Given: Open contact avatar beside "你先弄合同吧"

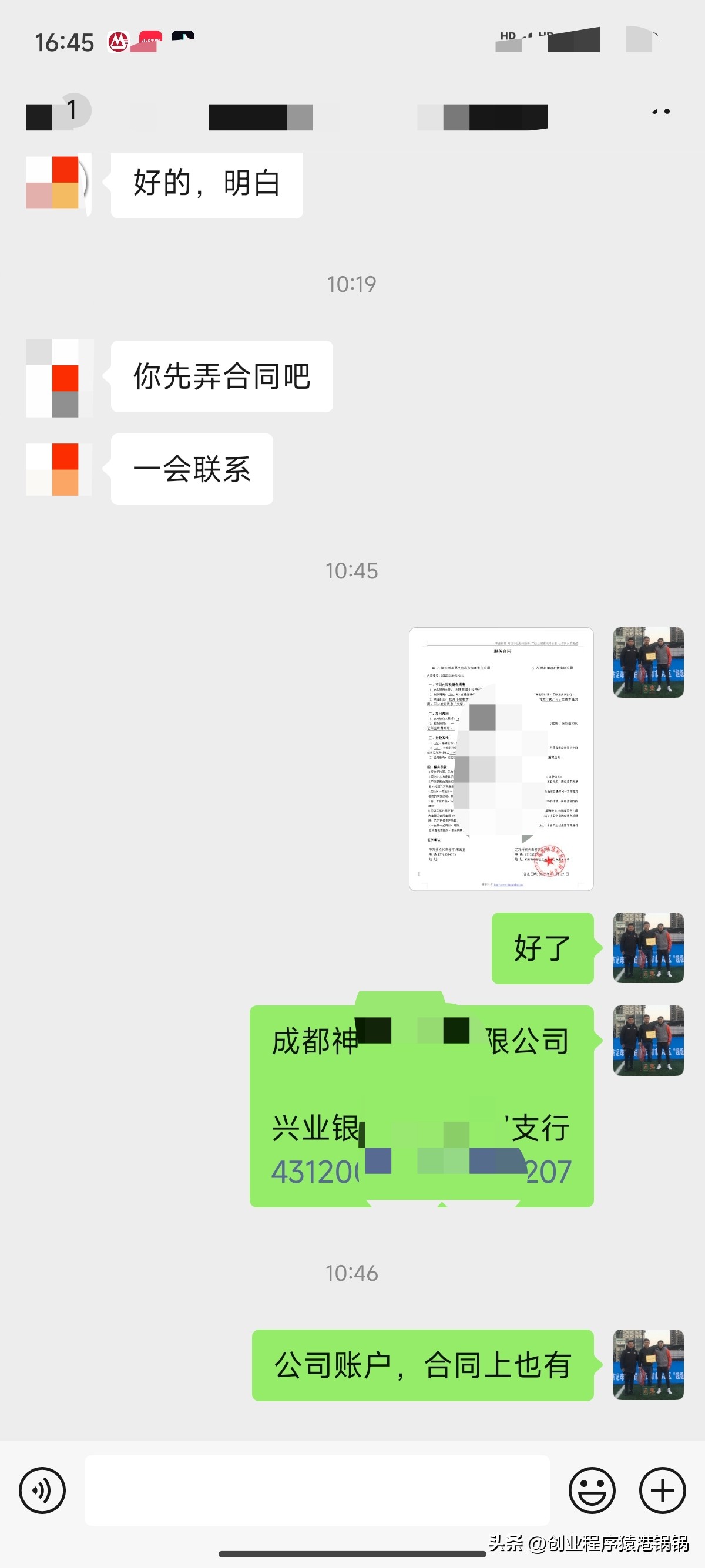Looking at the screenshot, I should tap(59, 378).
